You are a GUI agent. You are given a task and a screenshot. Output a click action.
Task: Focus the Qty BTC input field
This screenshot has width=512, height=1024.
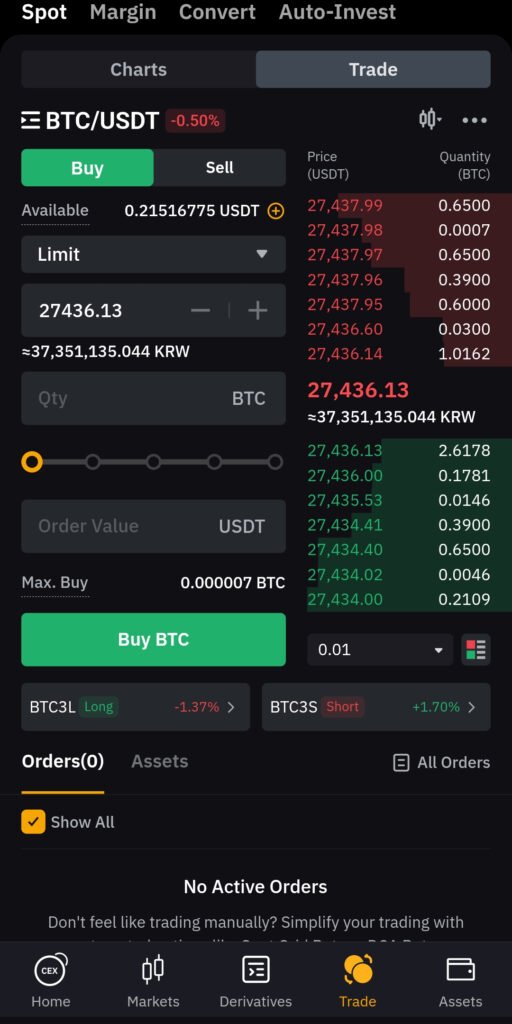(153, 398)
